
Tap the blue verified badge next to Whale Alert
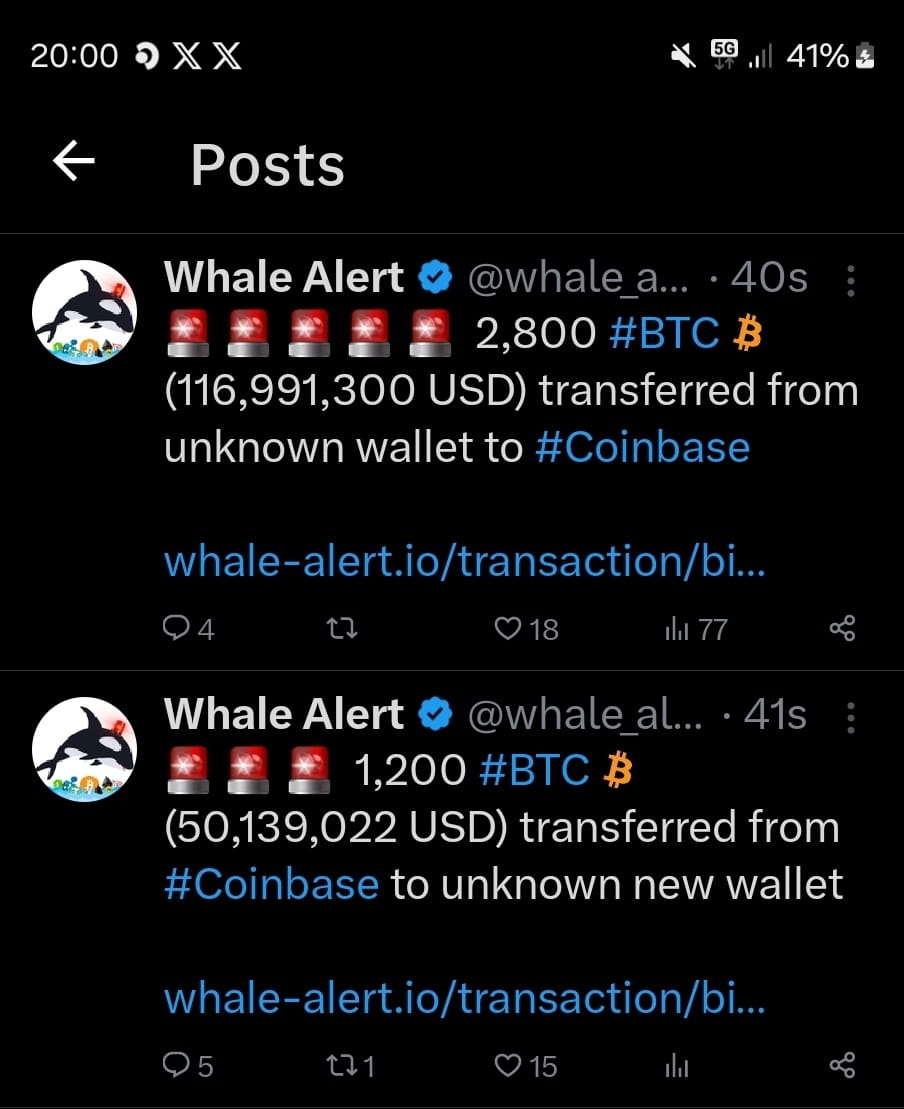point(434,277)
